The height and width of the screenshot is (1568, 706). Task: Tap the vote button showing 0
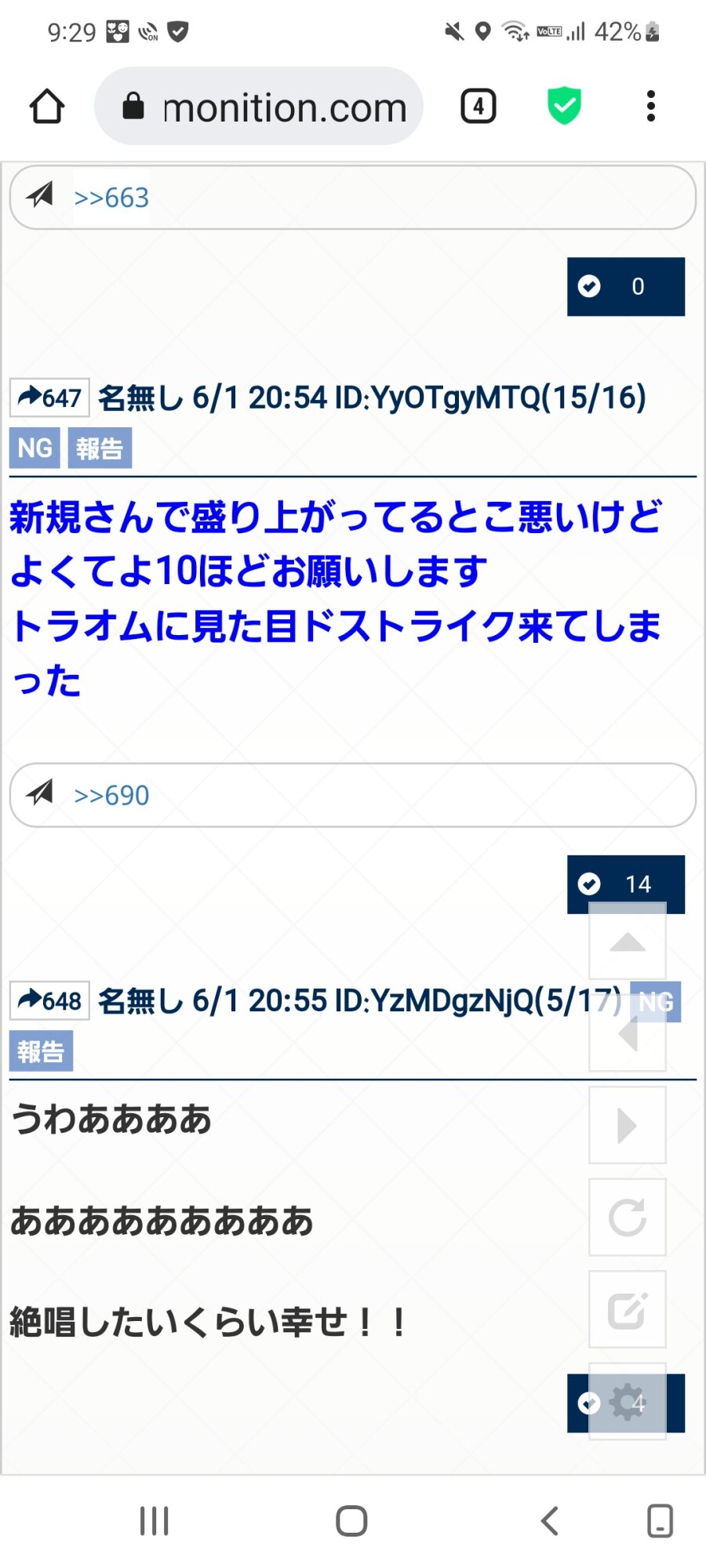[626, 286]
